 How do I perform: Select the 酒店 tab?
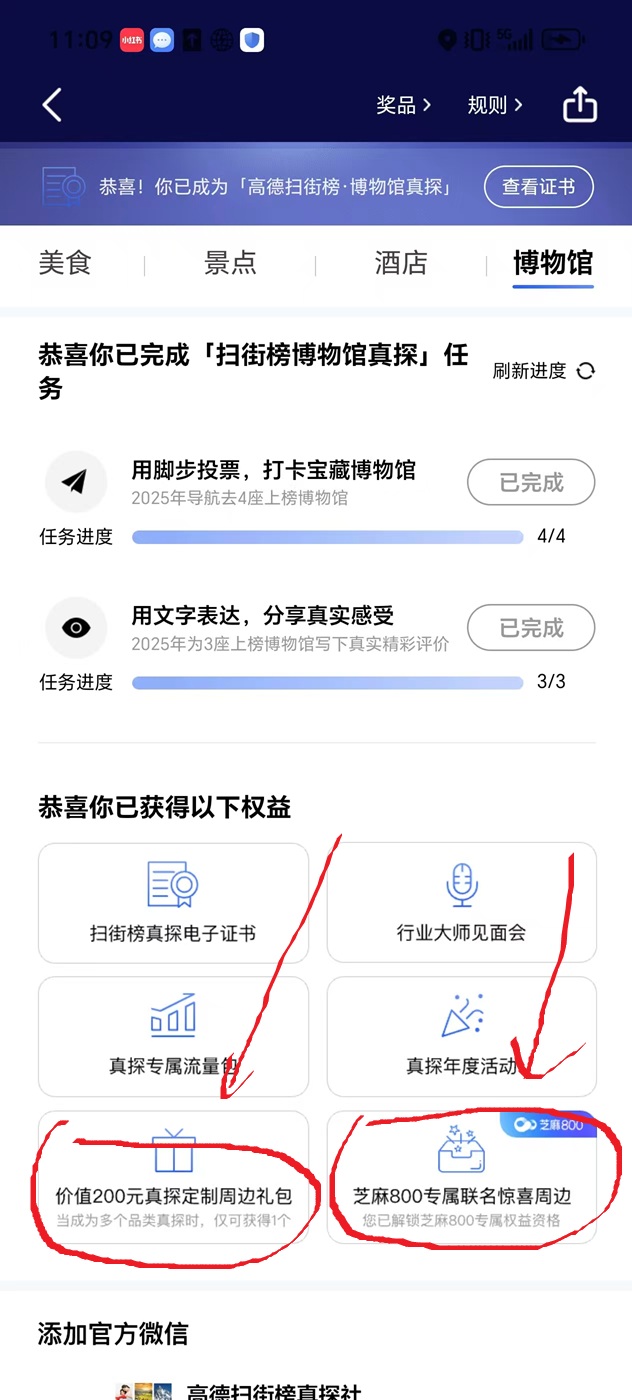click(401, 263)
